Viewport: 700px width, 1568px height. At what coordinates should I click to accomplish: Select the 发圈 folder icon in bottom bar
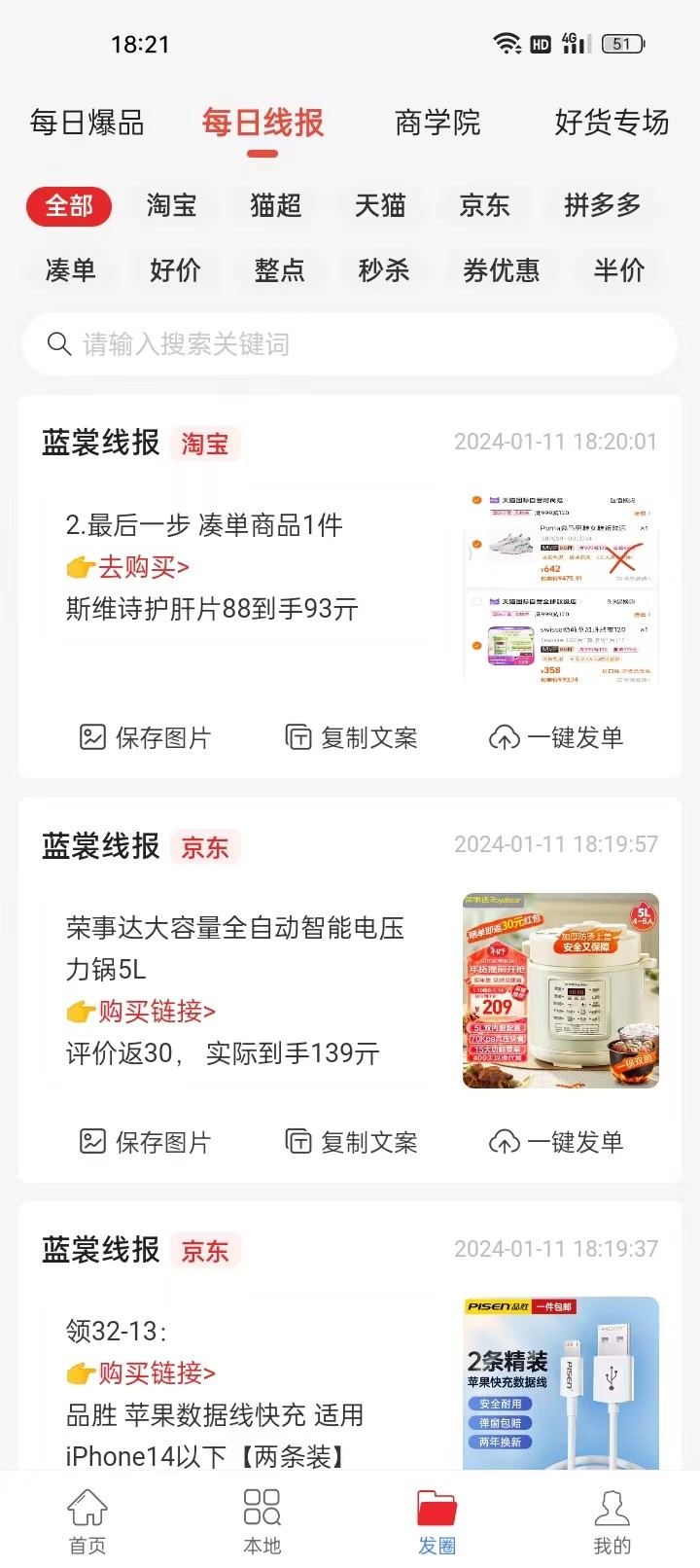(x=437, y=1506)
